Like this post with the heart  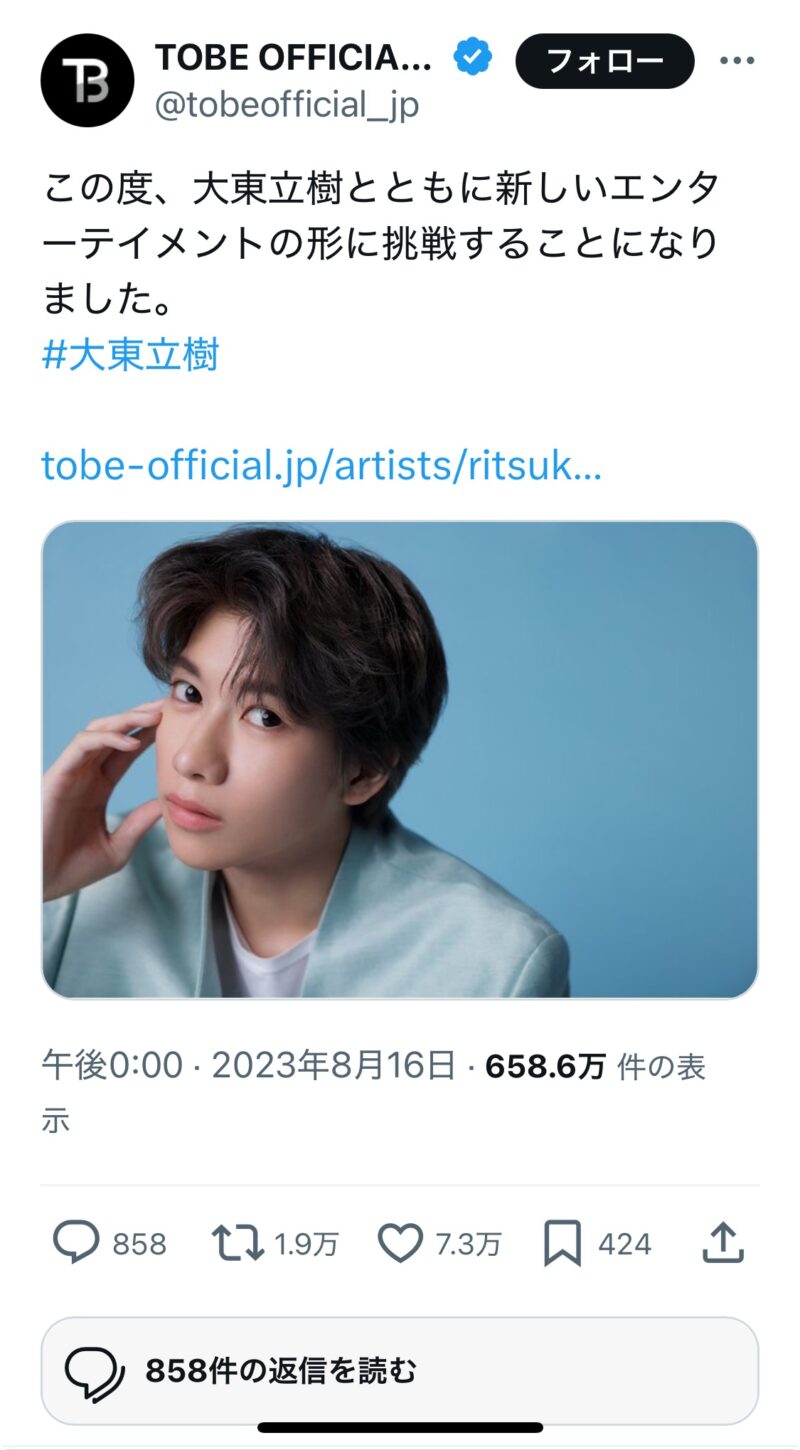(400, 1243)
